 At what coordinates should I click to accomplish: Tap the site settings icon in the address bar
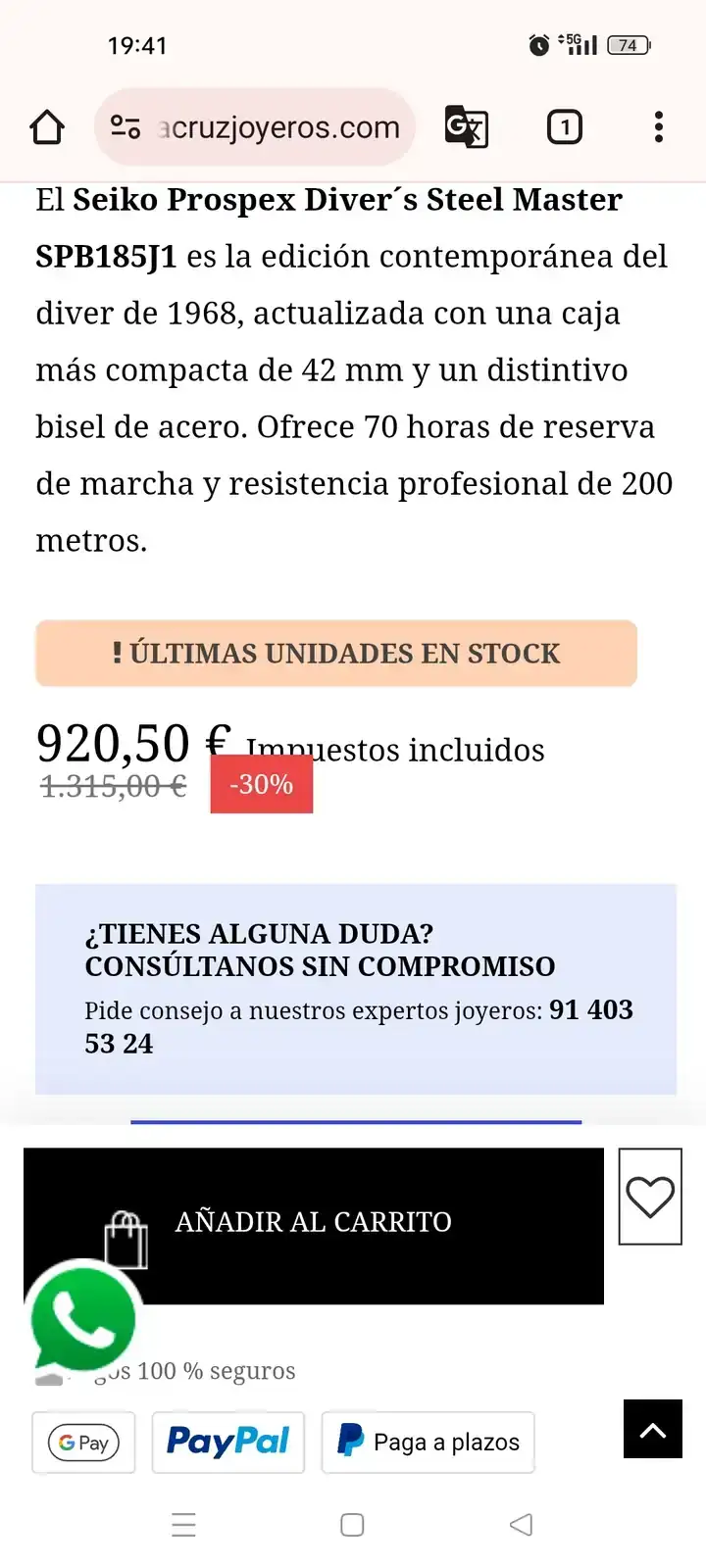[x=125, y=126]
